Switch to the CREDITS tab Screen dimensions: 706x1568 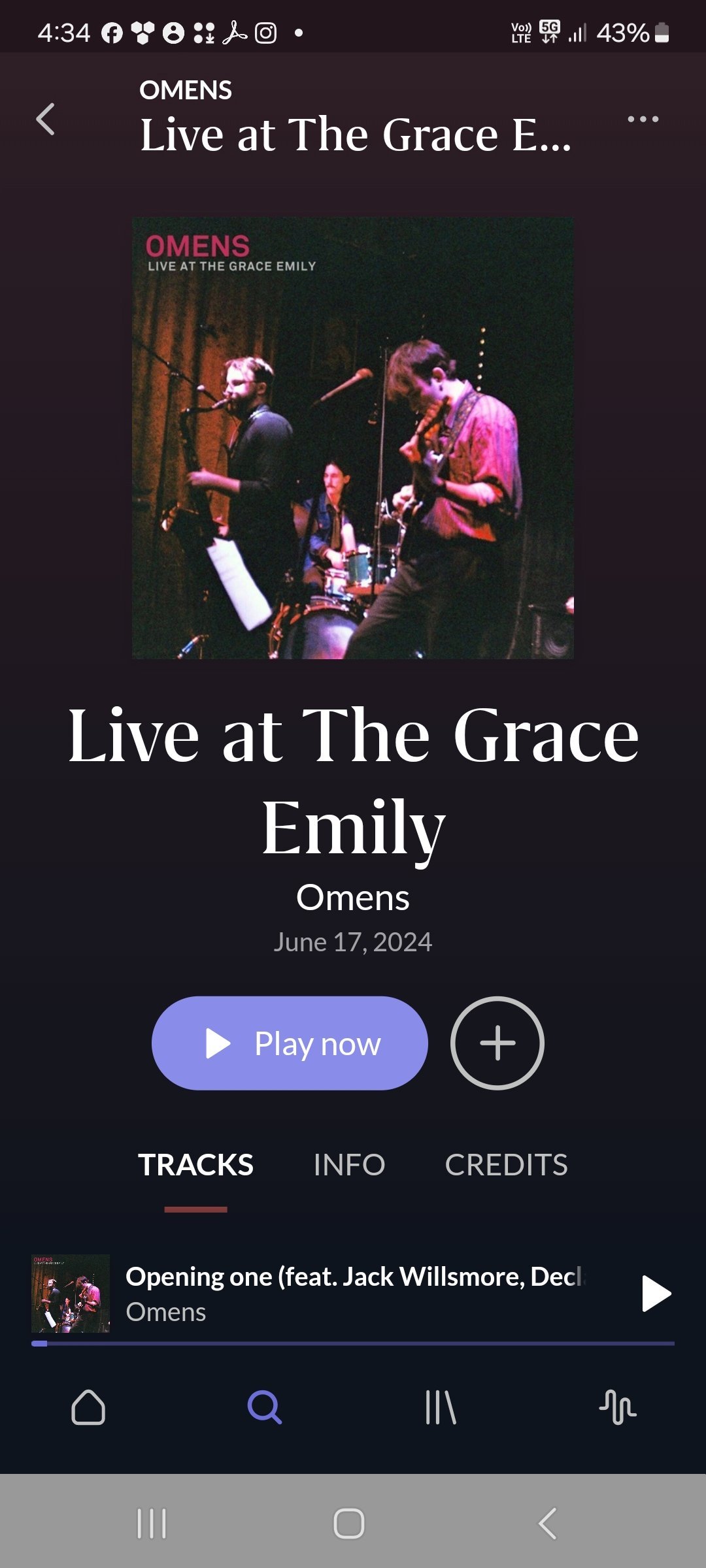coord(506,1164)
